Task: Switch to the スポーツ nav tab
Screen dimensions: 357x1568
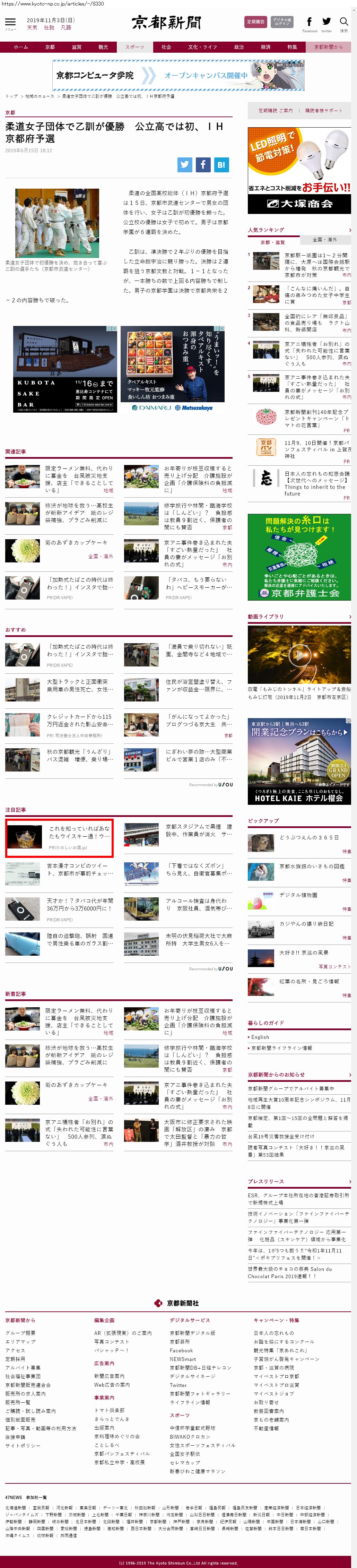Action: [135, 47]
